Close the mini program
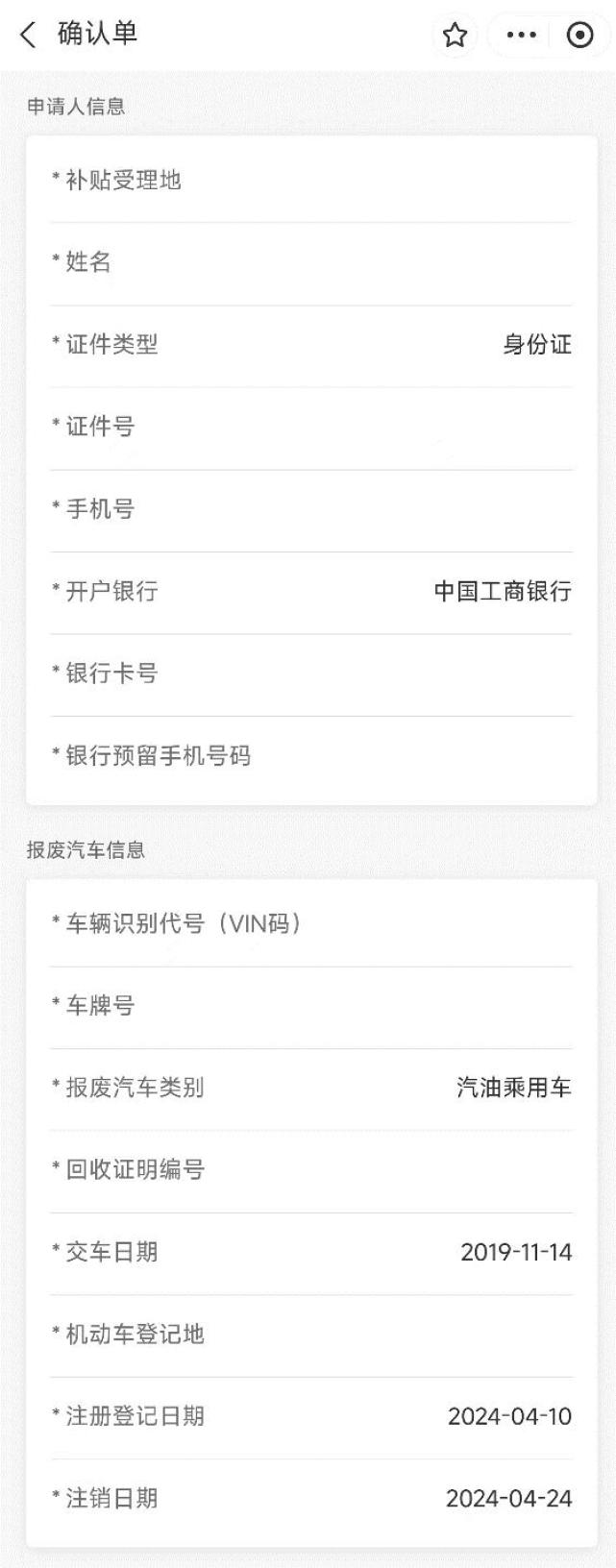This screenshot has height=1568, width=616. [x=580, y=36]
